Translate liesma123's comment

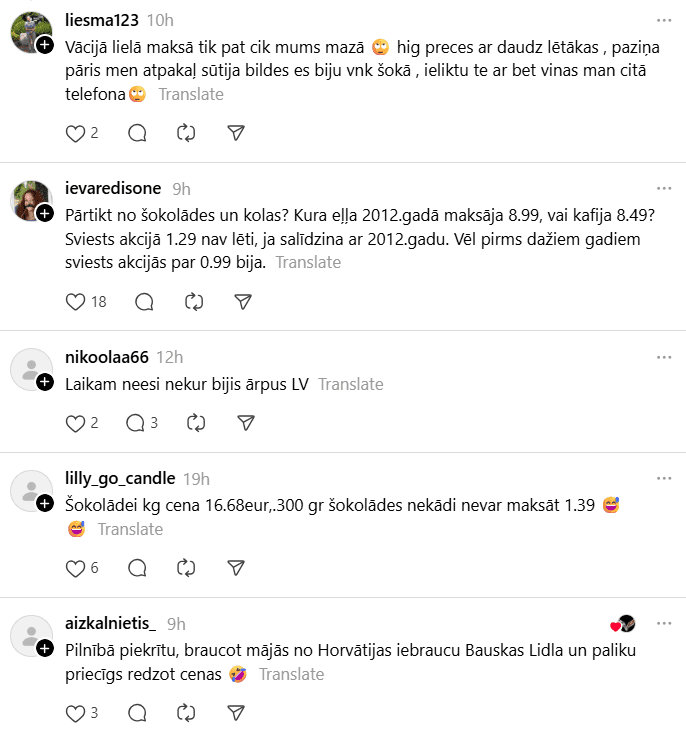click(191, 94)
